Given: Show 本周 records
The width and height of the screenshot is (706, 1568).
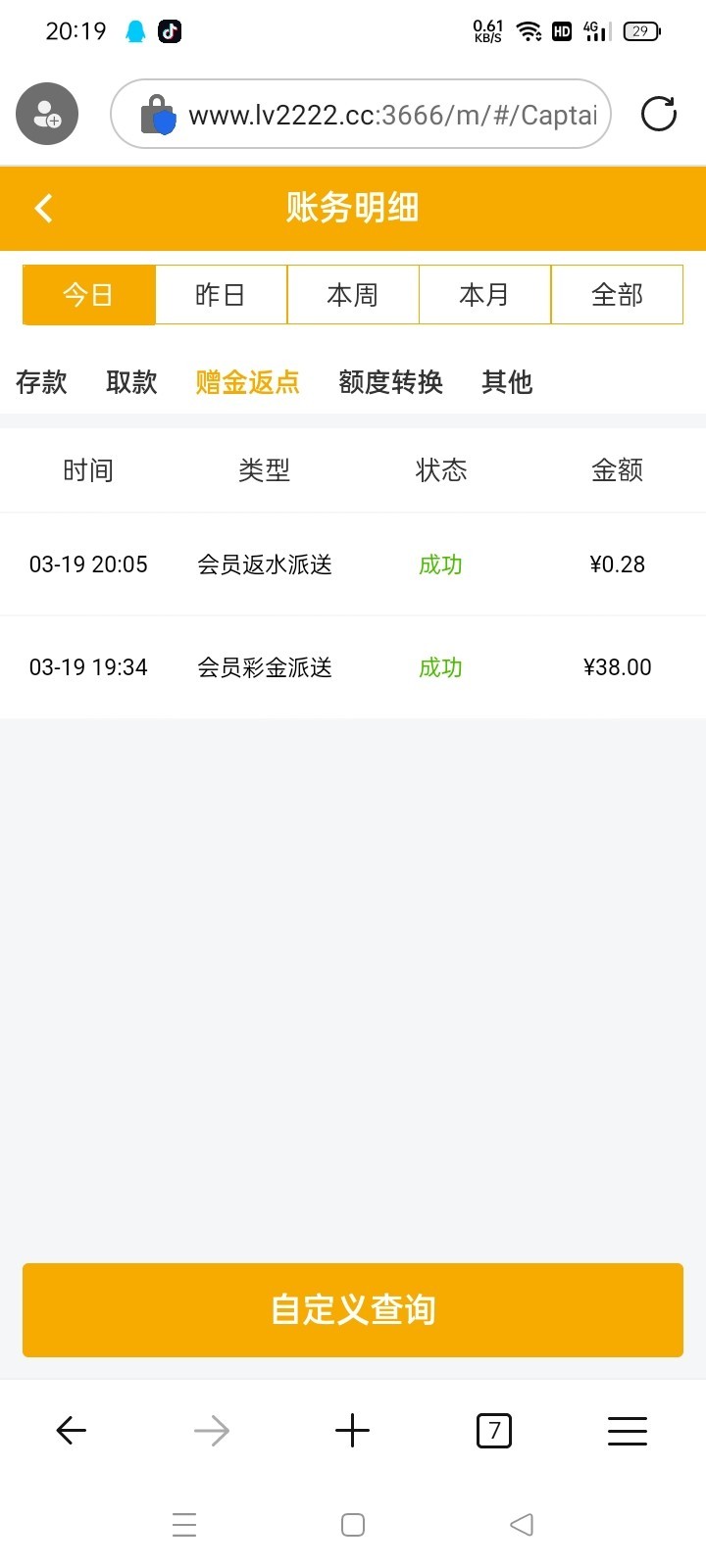Looking at the screenshot, I should 353,294.
